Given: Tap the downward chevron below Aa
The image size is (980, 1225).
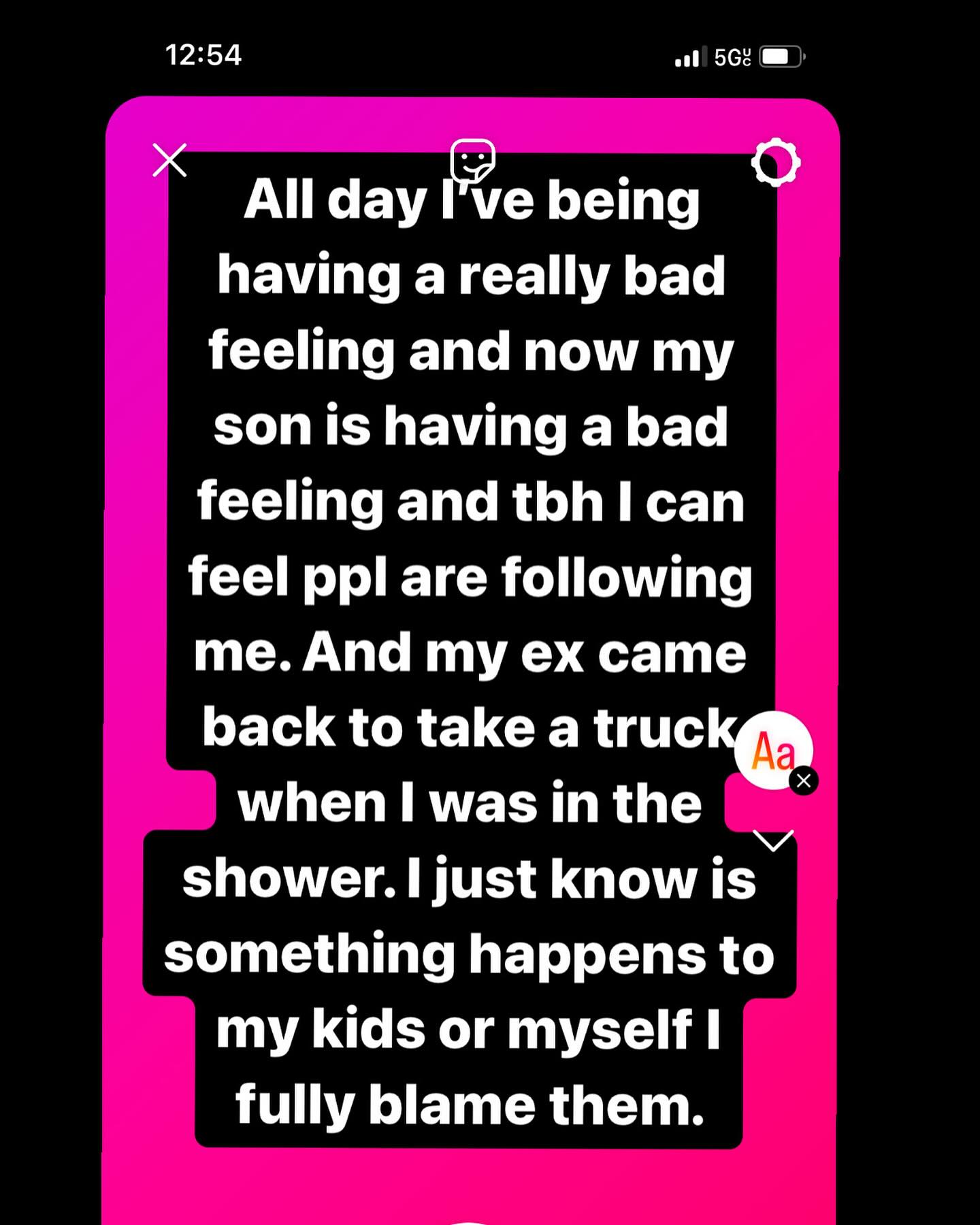Looking at the screenshot, I should point(774,841).
